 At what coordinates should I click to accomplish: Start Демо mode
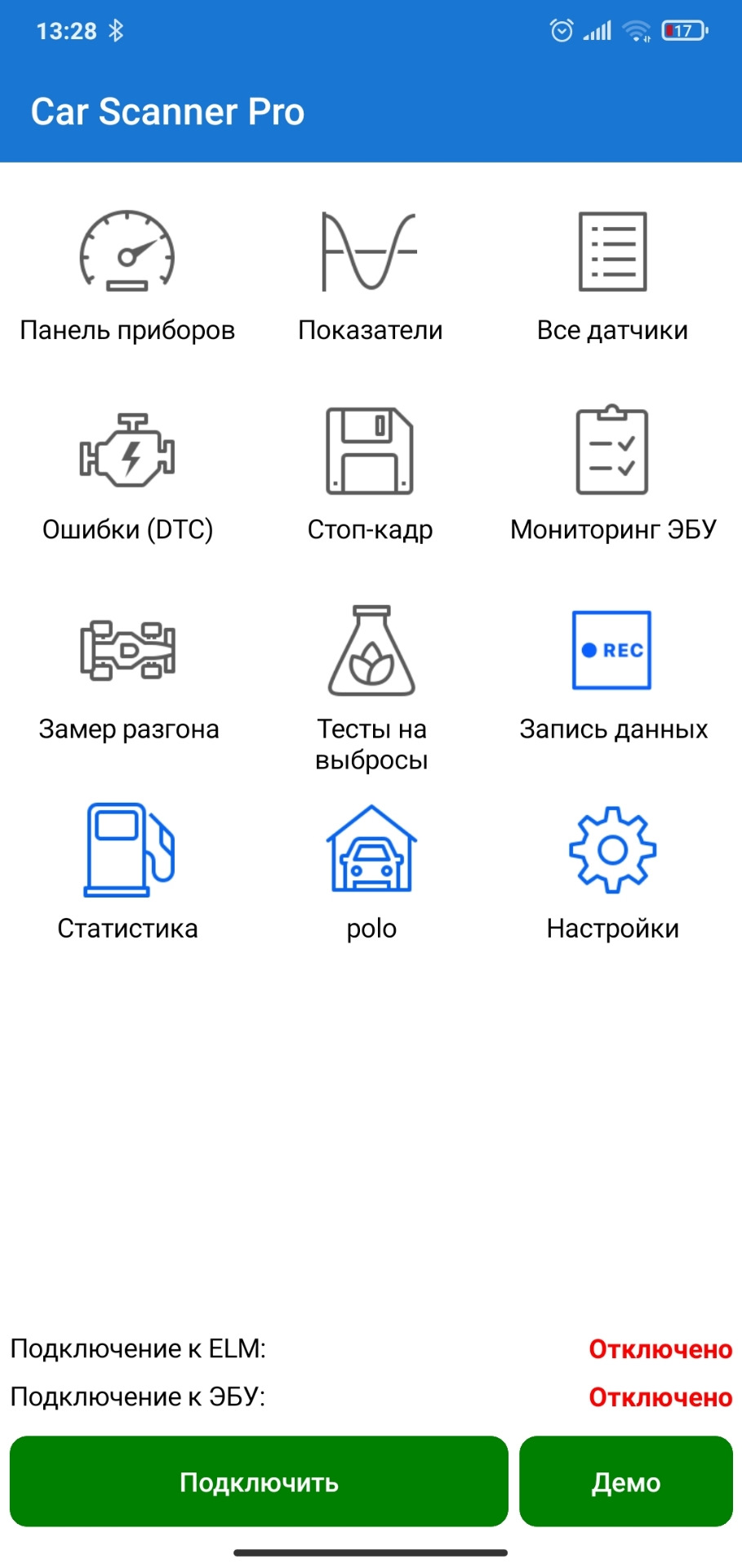click(626, 1481)
